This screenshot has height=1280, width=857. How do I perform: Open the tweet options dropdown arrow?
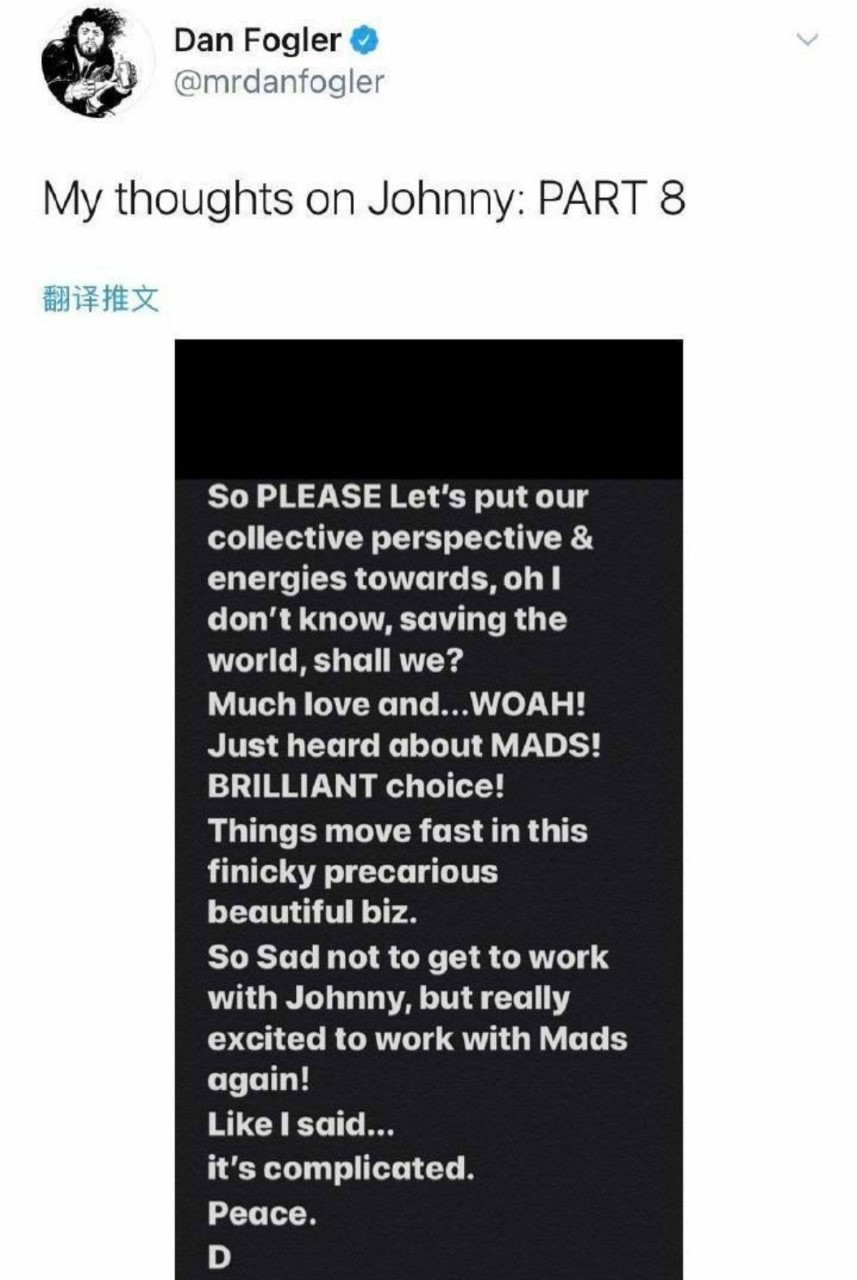807,41
